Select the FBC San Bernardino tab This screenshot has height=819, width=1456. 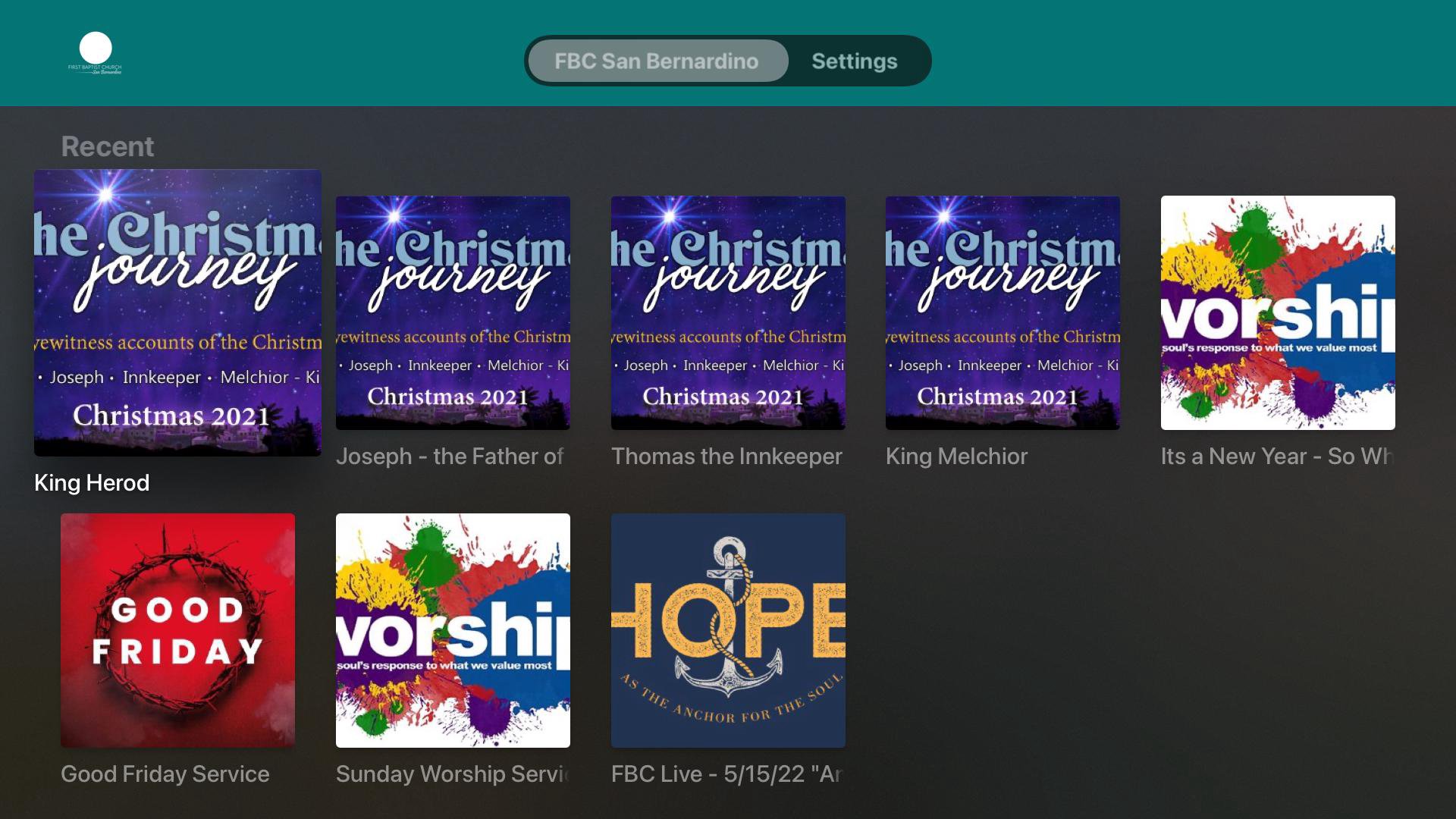click(x=657, y=61)
